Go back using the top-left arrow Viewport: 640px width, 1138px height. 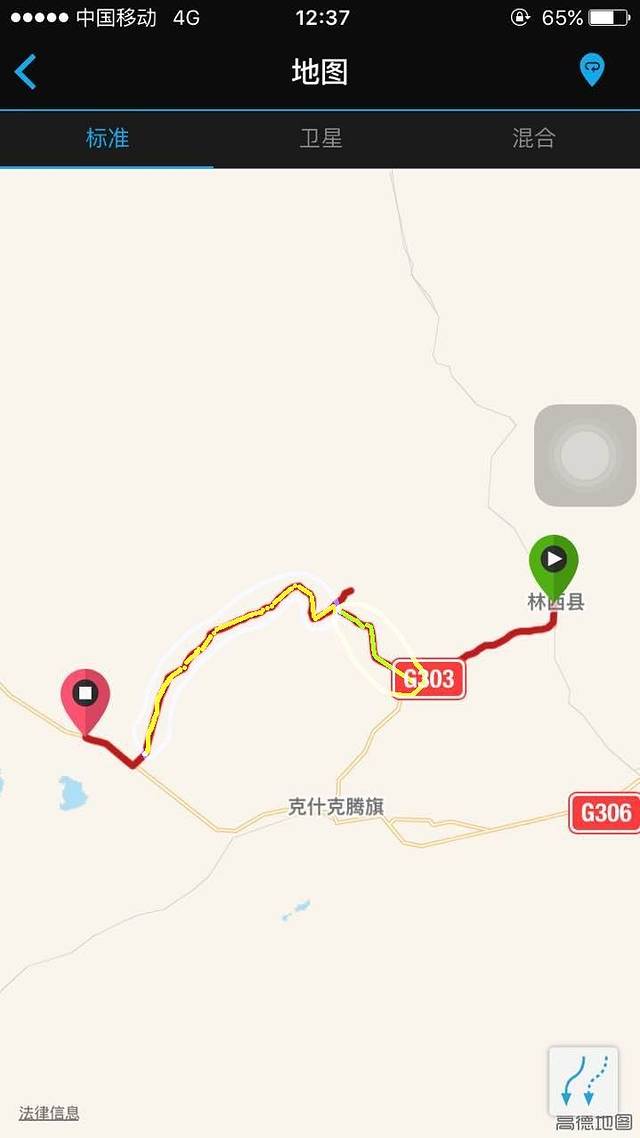(x=26, y=72)
